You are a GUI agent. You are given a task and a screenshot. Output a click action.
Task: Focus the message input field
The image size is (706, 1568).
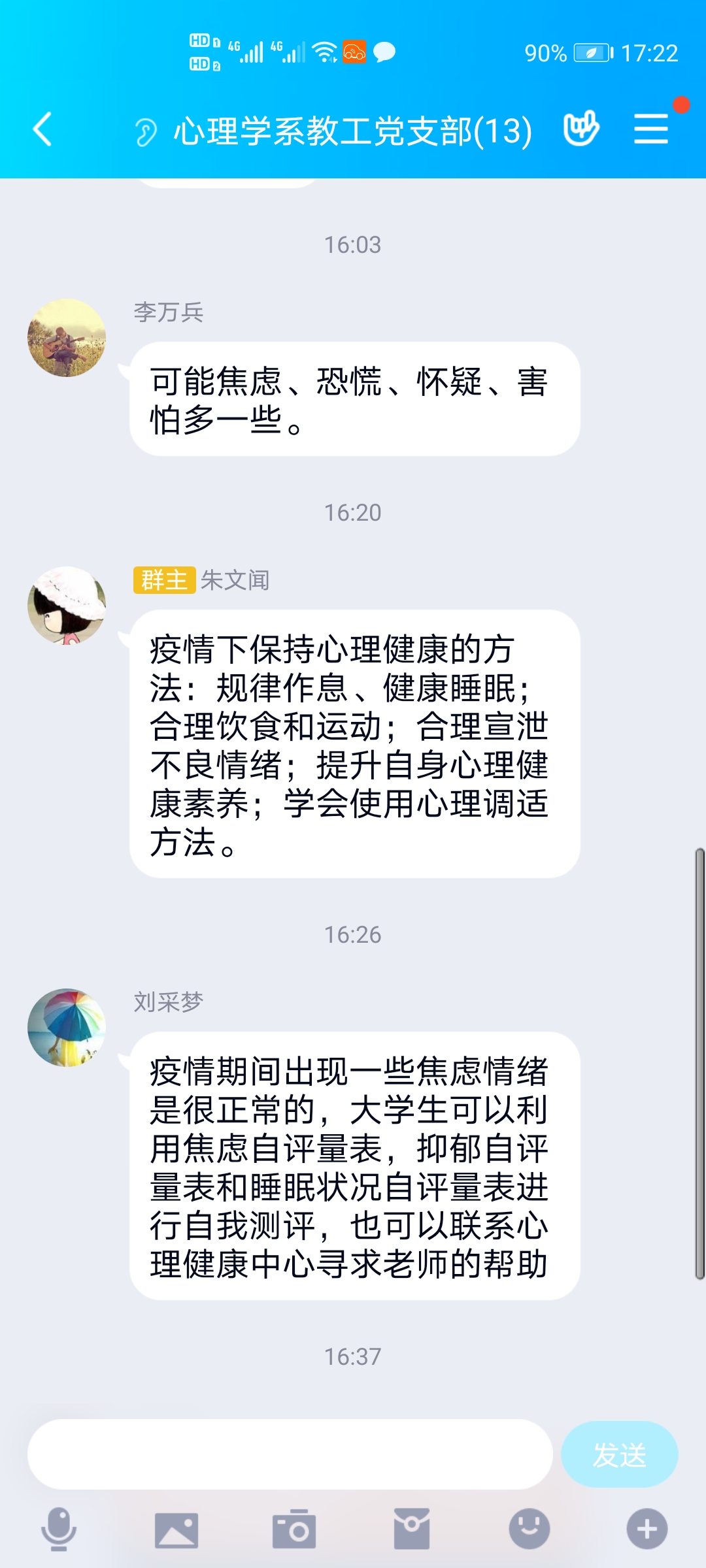click(290, 1454)
